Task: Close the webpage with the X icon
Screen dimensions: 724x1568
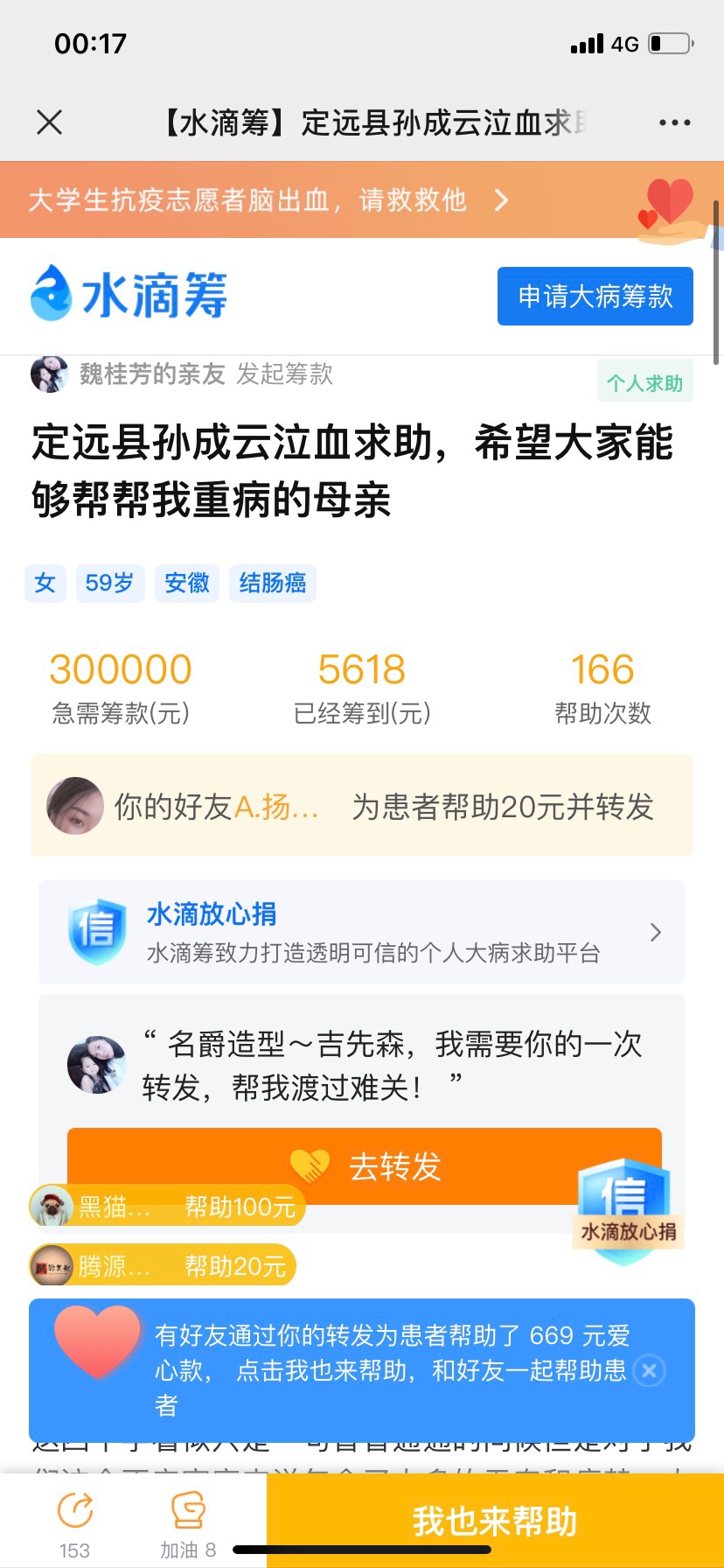Action: tap(50, 122)
